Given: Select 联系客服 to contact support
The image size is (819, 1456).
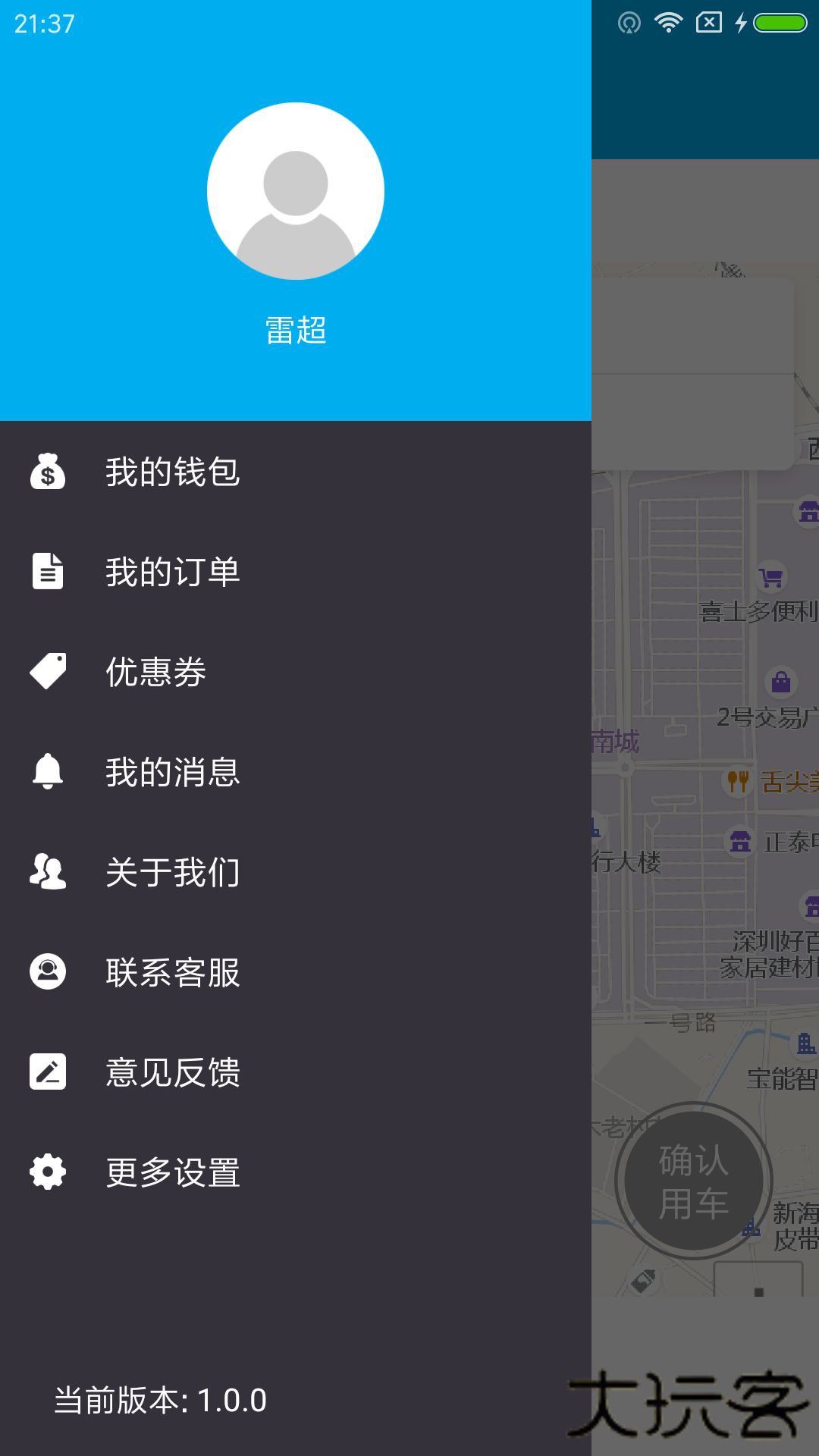Looking at the screenshot, I should click(x=173, y=972).
